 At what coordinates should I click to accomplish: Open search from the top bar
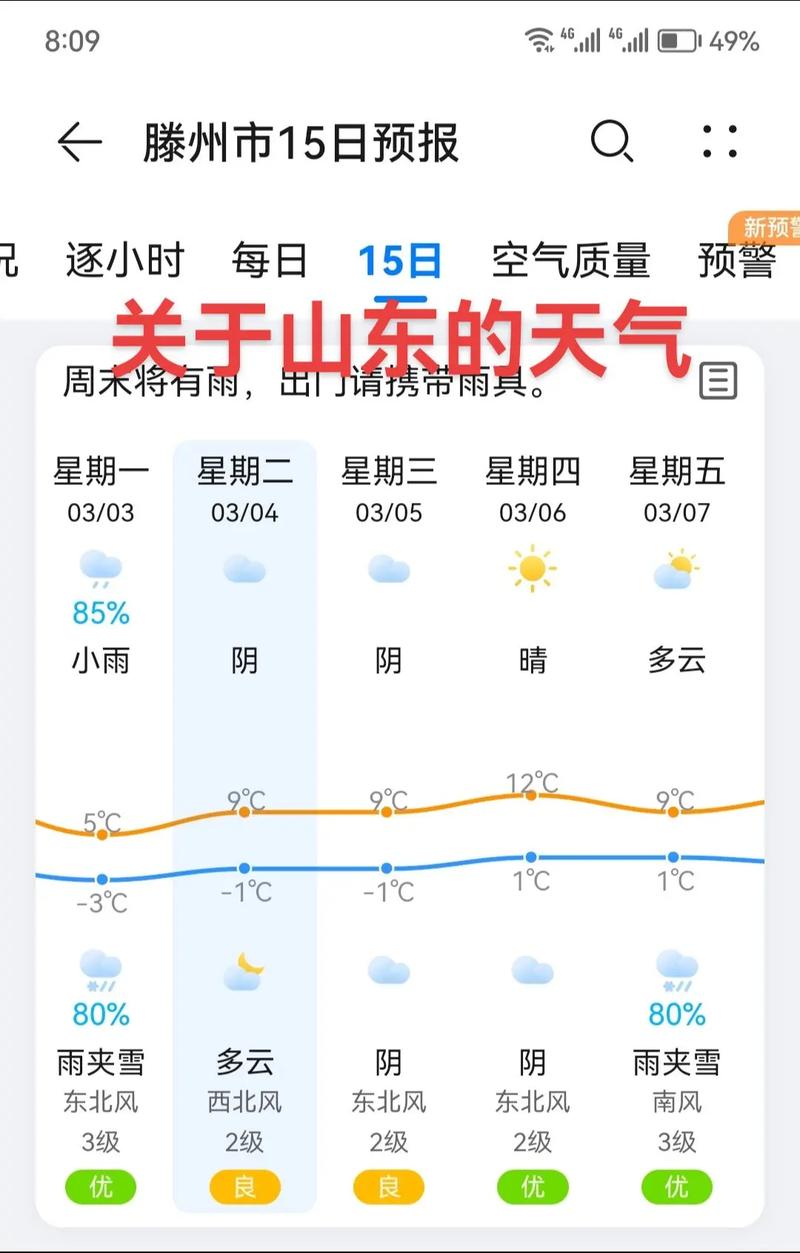coord(612,141)
